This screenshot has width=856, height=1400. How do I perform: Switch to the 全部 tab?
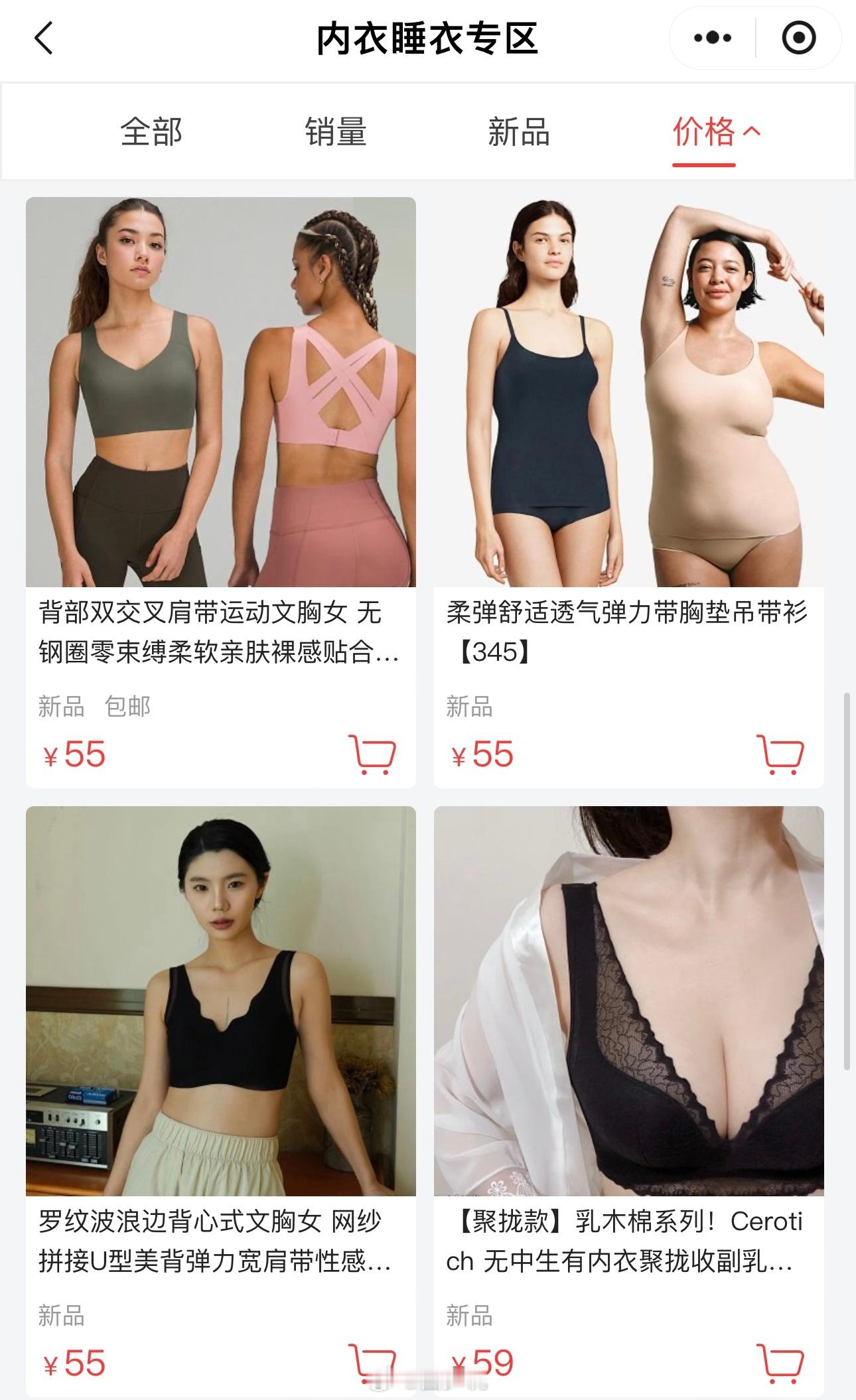[x=151, y=131]
